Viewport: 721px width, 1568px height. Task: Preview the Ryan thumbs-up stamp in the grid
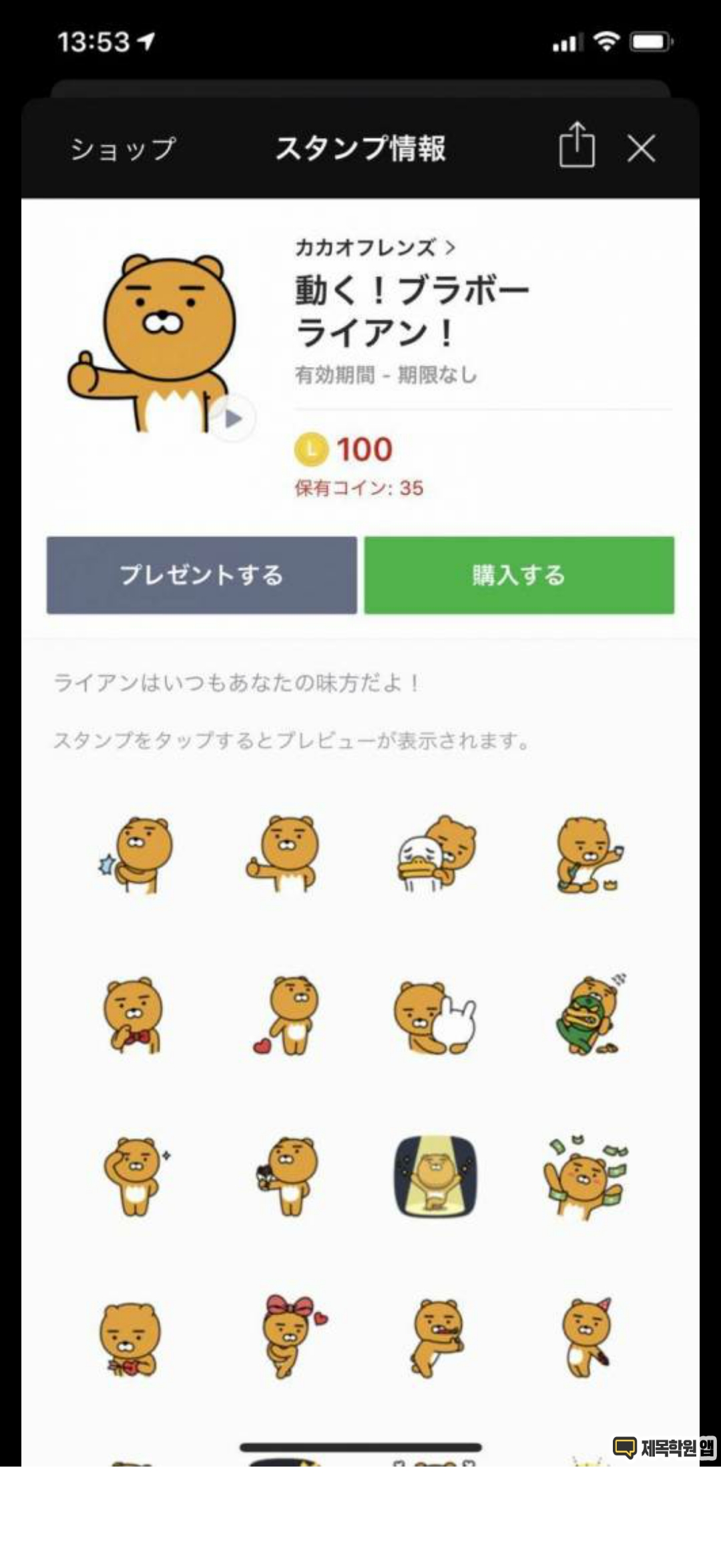coord(283,853)
